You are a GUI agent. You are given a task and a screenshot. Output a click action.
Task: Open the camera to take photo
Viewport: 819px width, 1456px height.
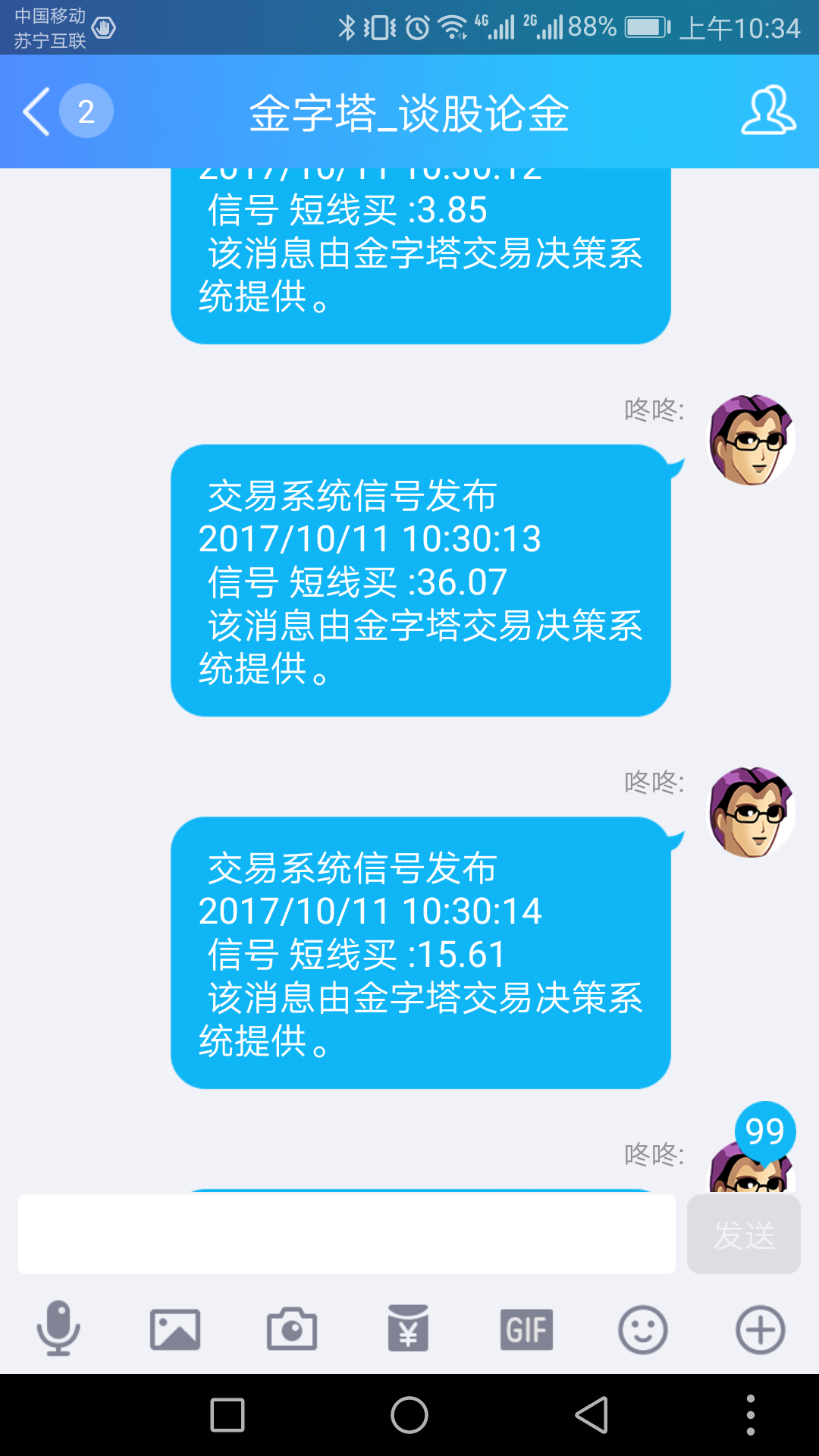pos(292,1329)
